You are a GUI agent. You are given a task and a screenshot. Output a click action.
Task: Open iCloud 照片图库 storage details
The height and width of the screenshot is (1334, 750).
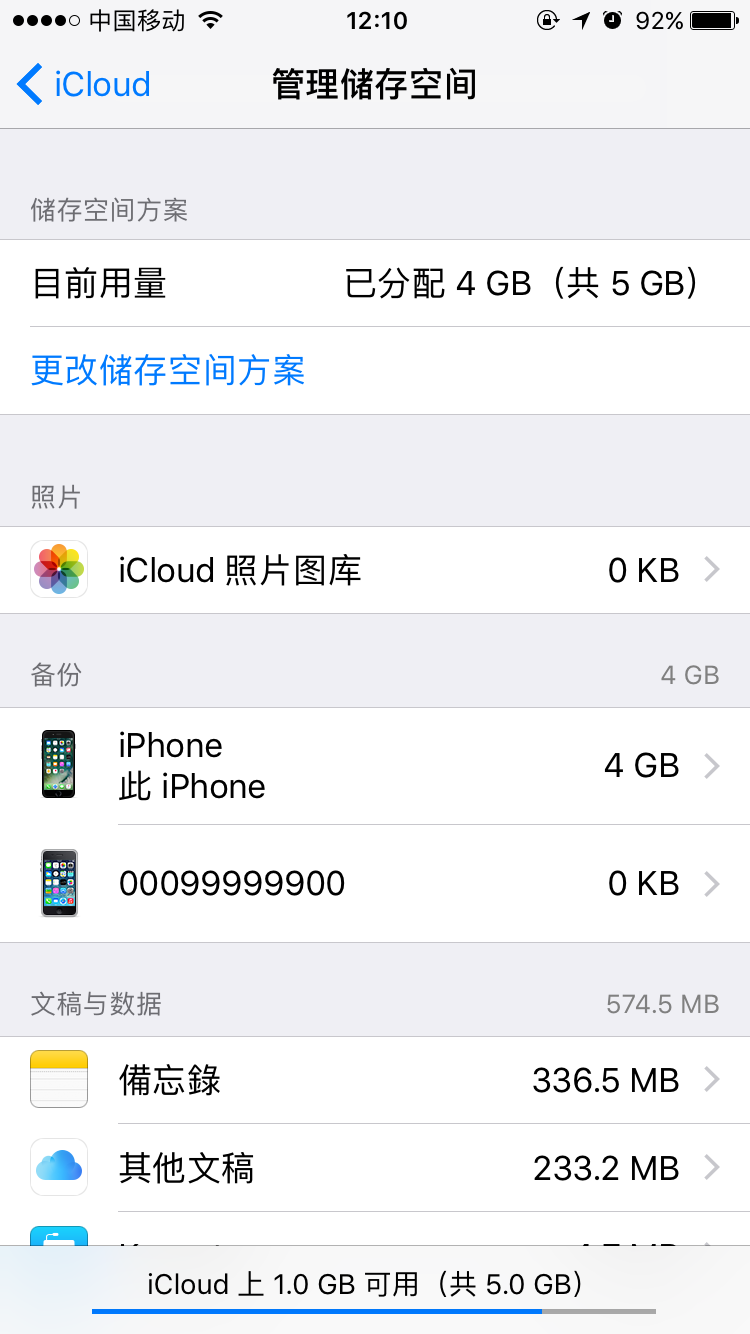coord(375,570)
